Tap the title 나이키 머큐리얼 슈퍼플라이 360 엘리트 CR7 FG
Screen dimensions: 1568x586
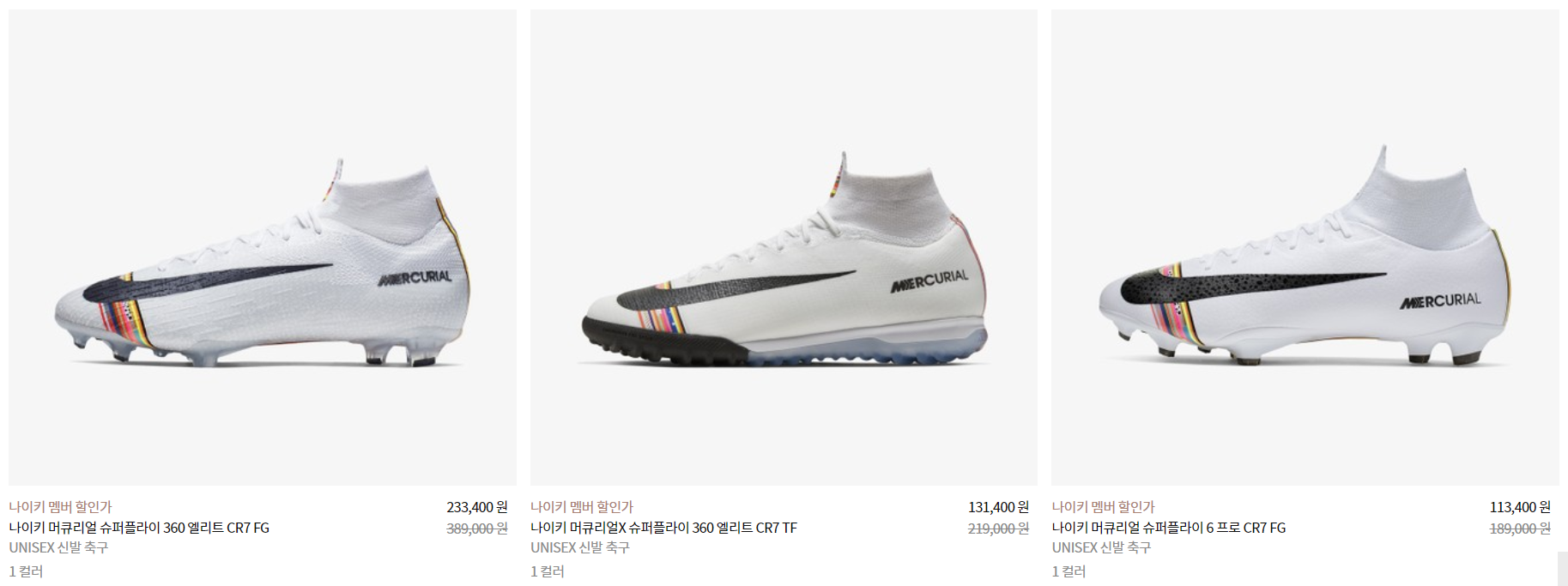[139, 528]
